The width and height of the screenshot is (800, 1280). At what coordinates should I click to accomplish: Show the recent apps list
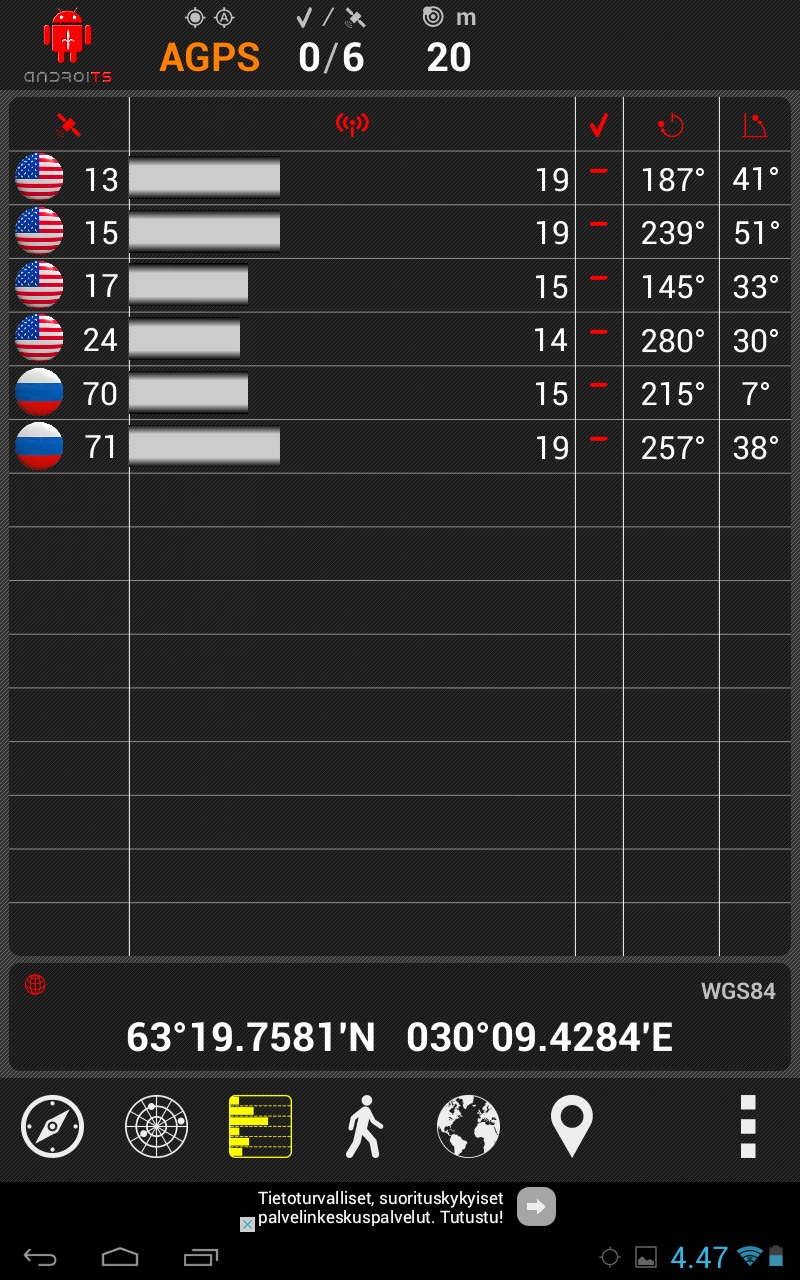(201, 1256)
